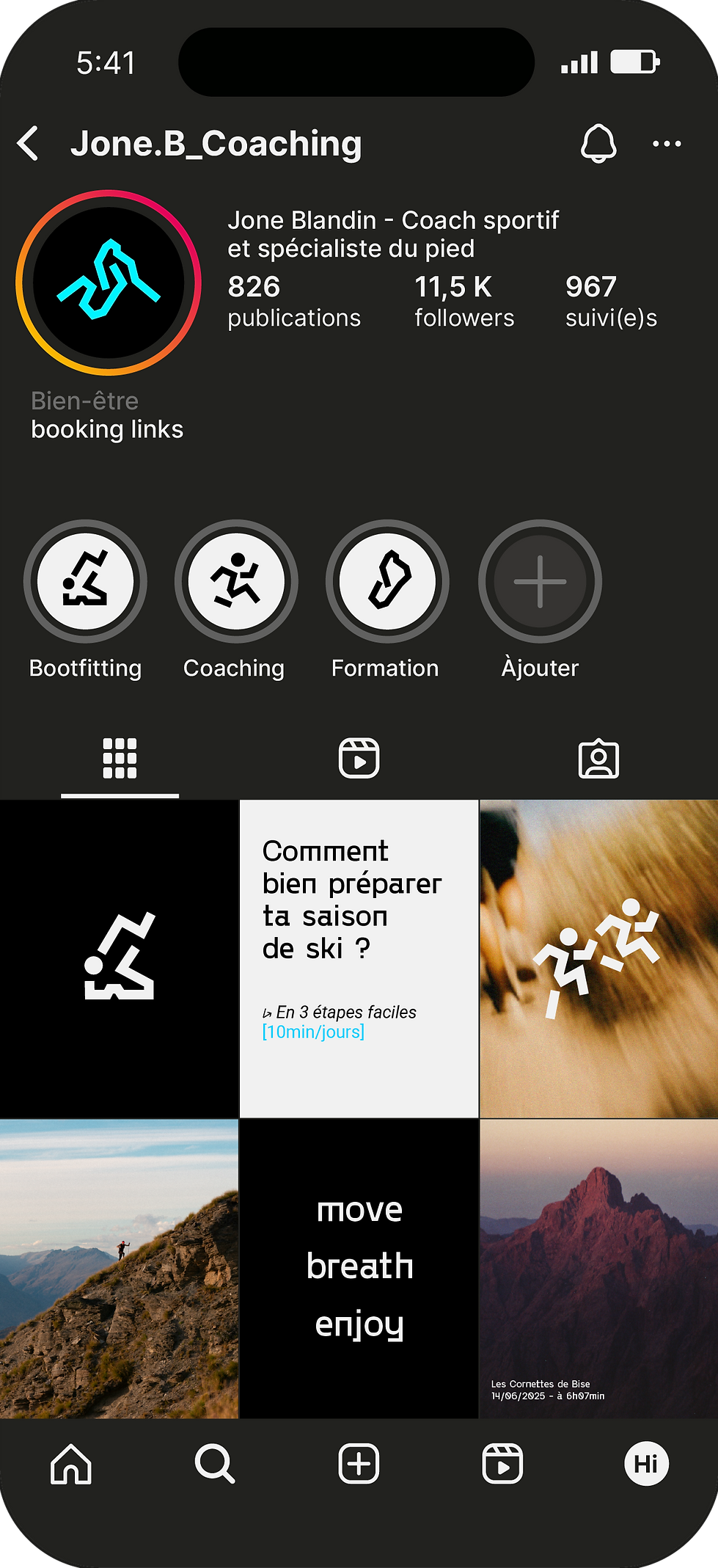View the 11,5 K followers list

tap(464, 299)
